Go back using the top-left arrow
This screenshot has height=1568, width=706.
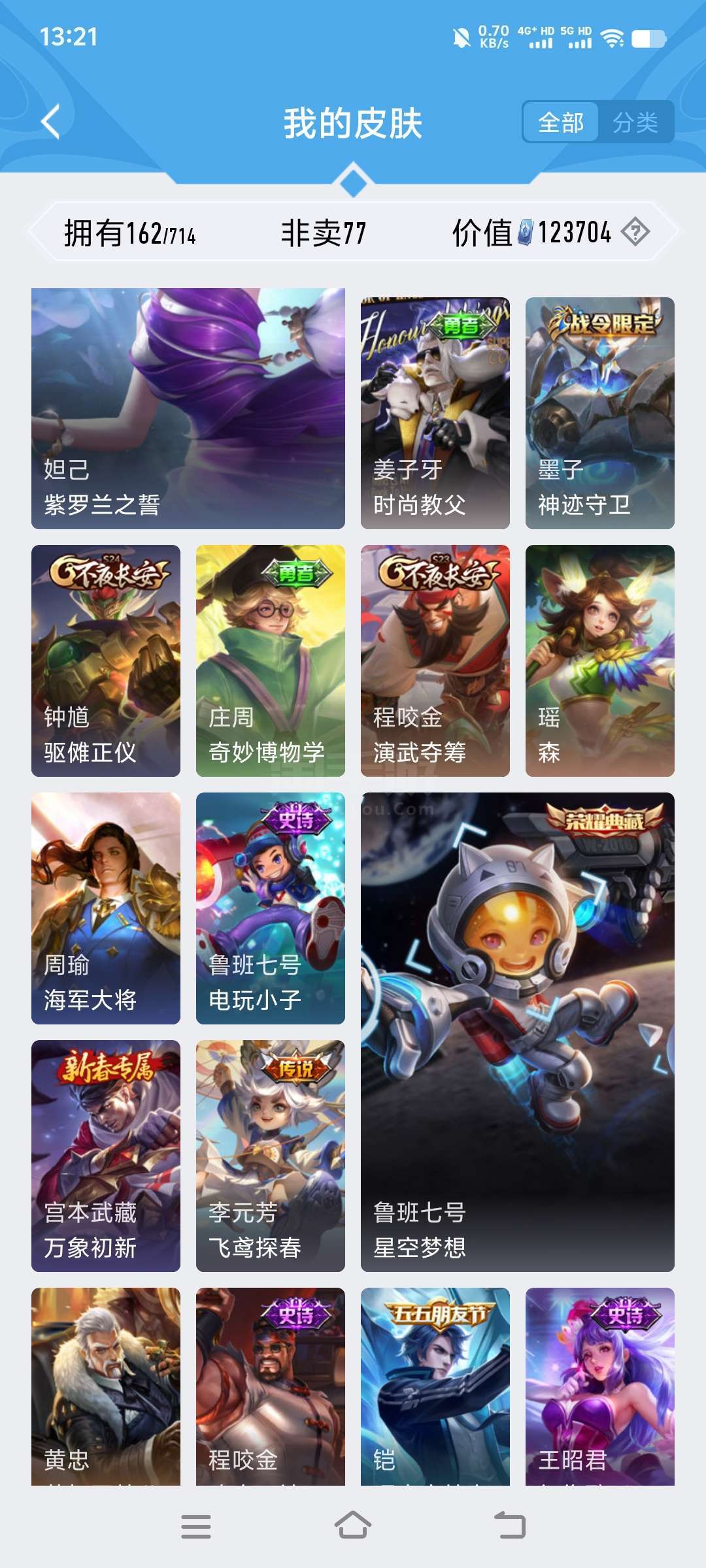pos(51,122)
